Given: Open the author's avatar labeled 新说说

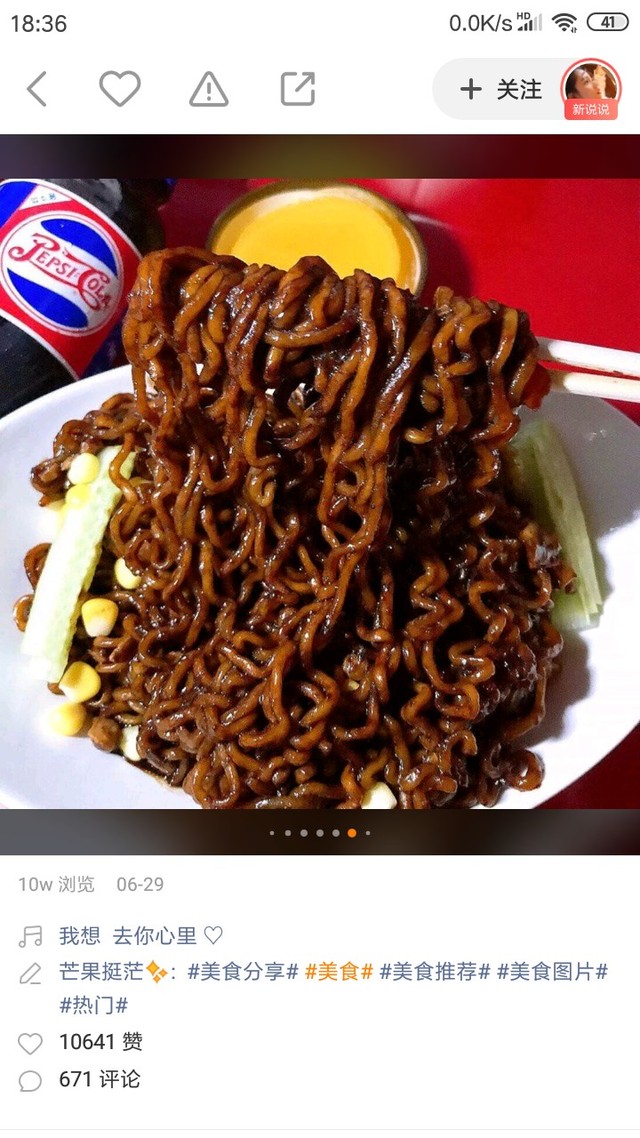Looking at the screenshot, I should pyautogui.click(x=591, y=89).
